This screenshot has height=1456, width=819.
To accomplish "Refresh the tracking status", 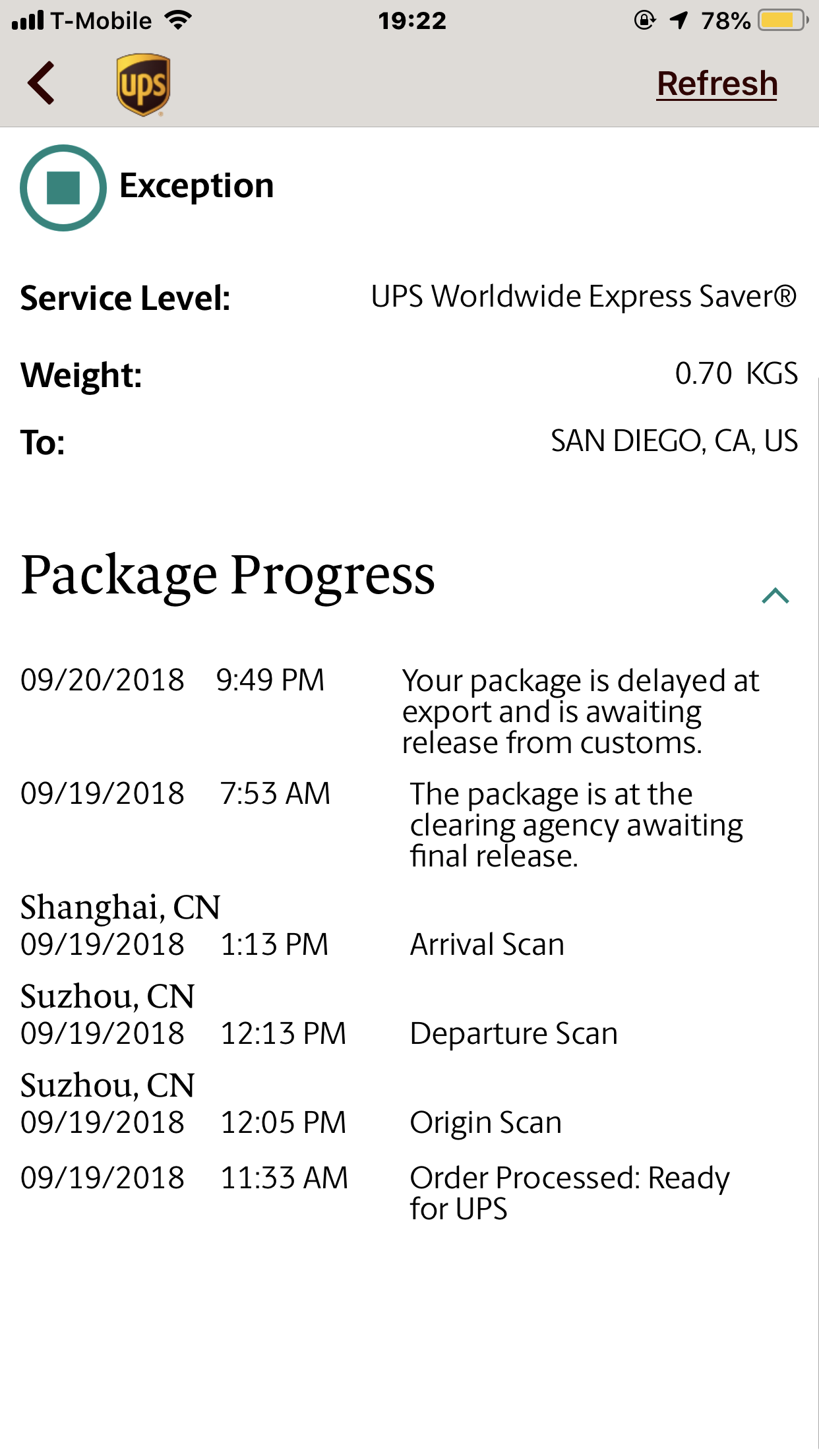I will 717,84.
